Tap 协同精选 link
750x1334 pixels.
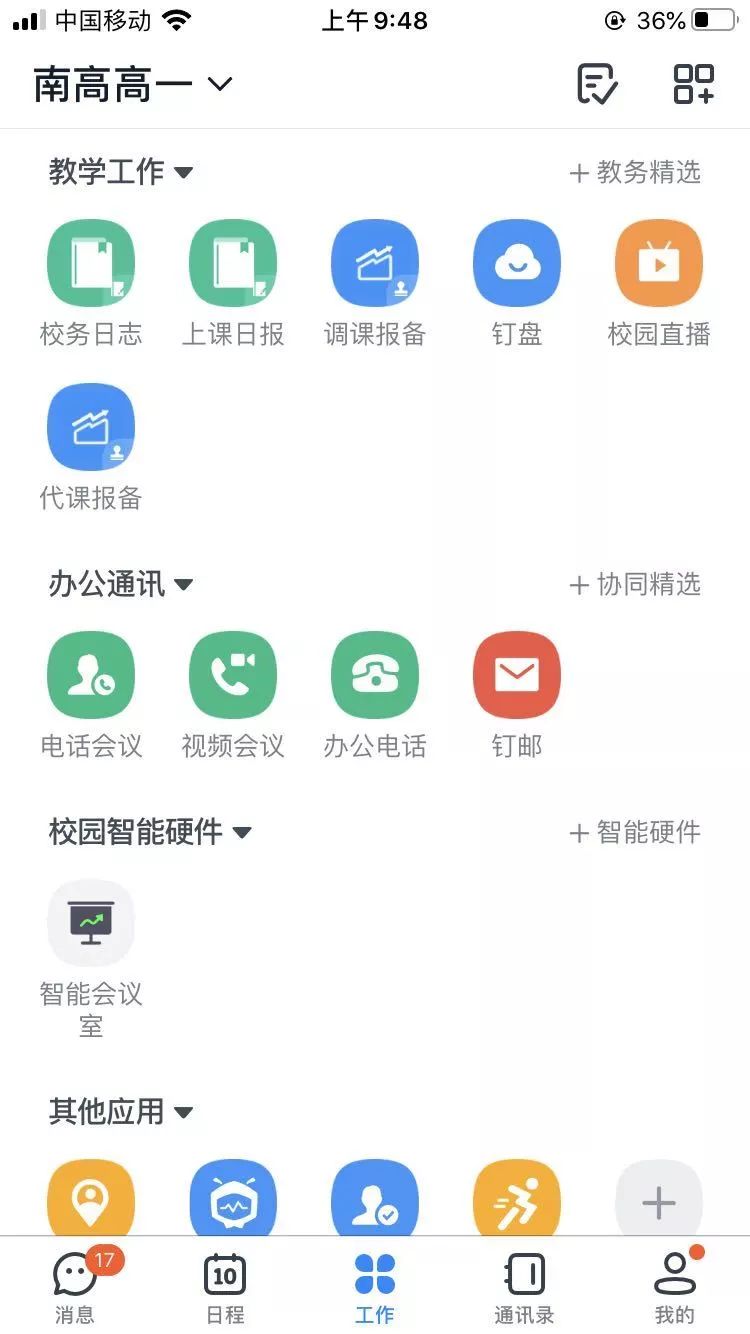(x=635, y=585)
